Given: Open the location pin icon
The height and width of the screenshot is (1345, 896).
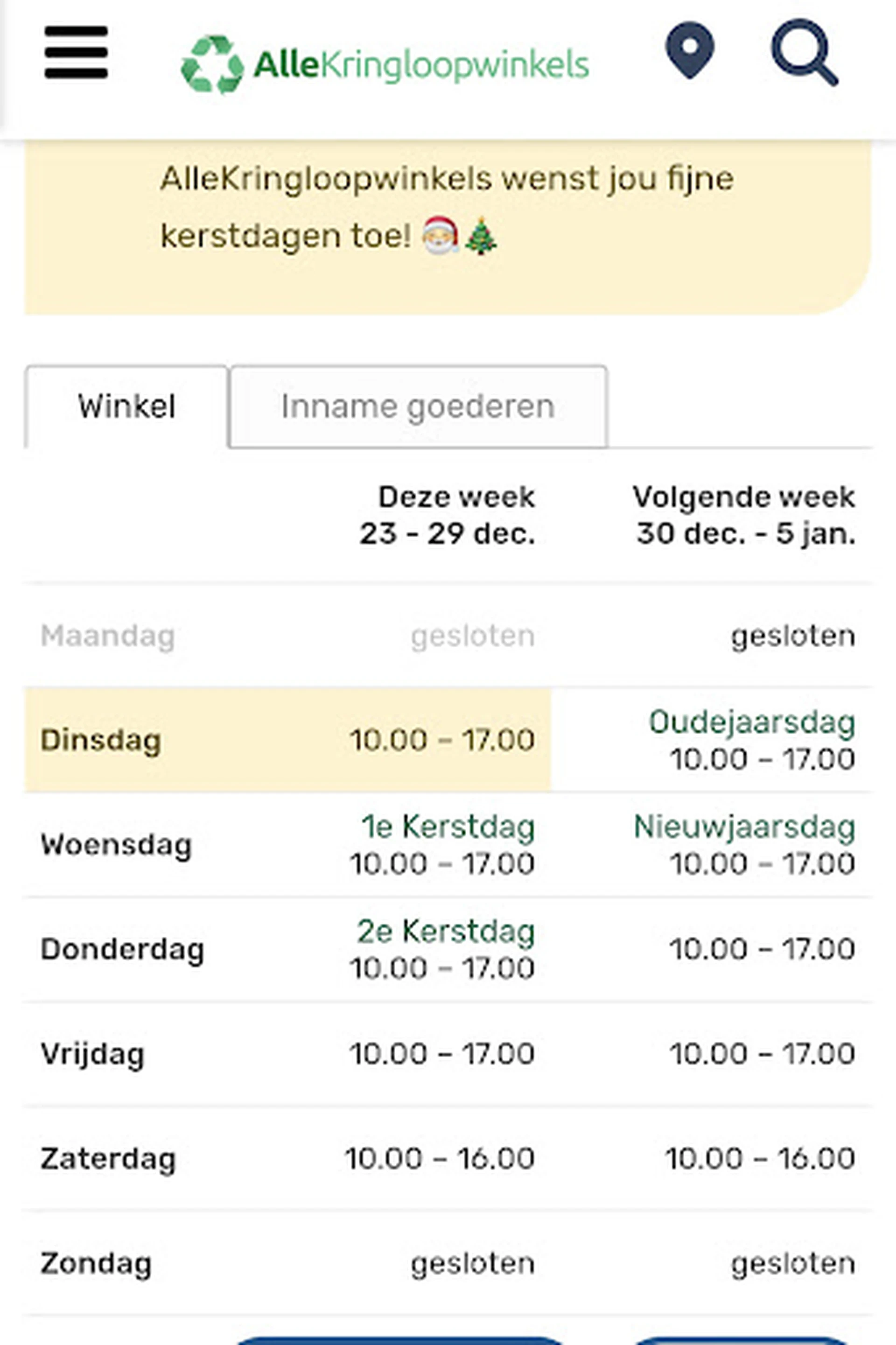Looking at the screenshot, I should pyautogui.click(x=690, y=50).
